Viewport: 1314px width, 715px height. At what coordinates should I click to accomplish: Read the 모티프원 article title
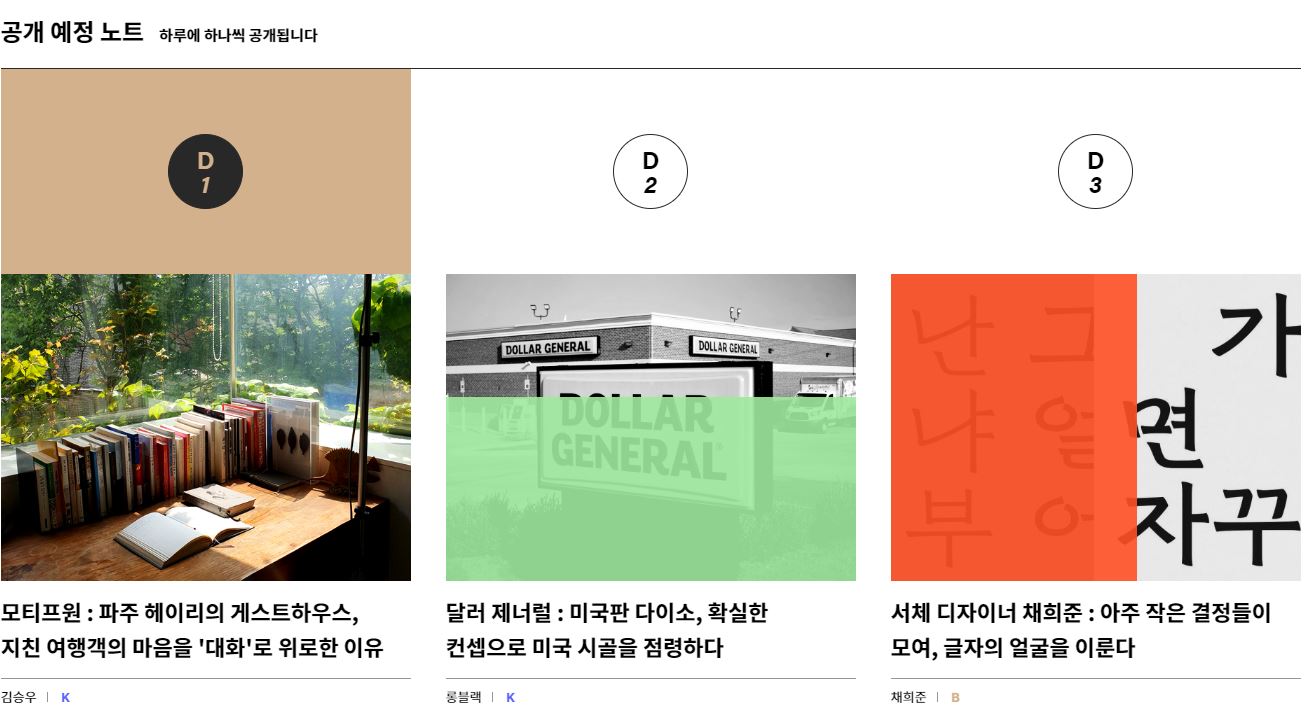(192, 630)
